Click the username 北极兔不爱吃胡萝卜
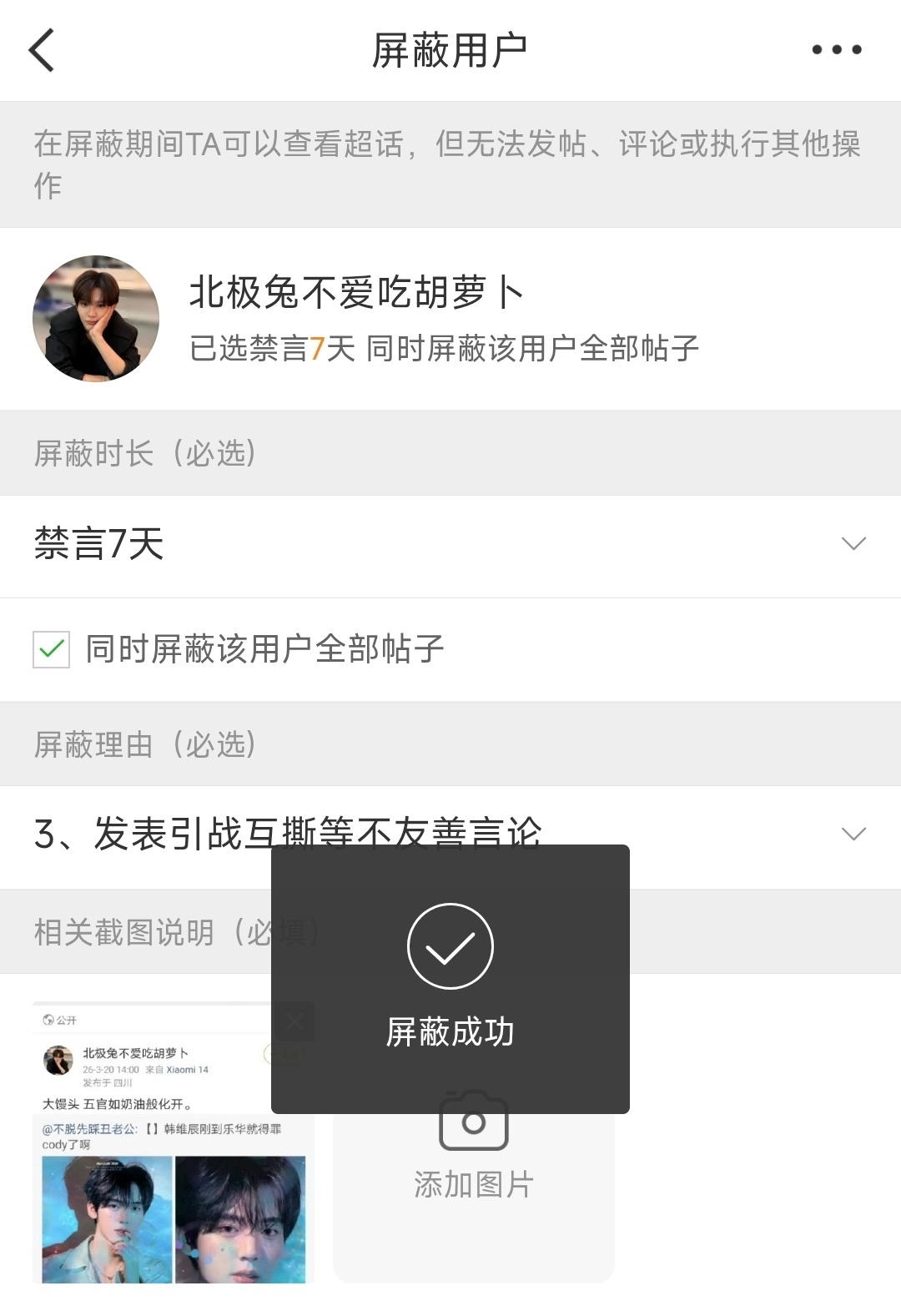 point(359,291)
